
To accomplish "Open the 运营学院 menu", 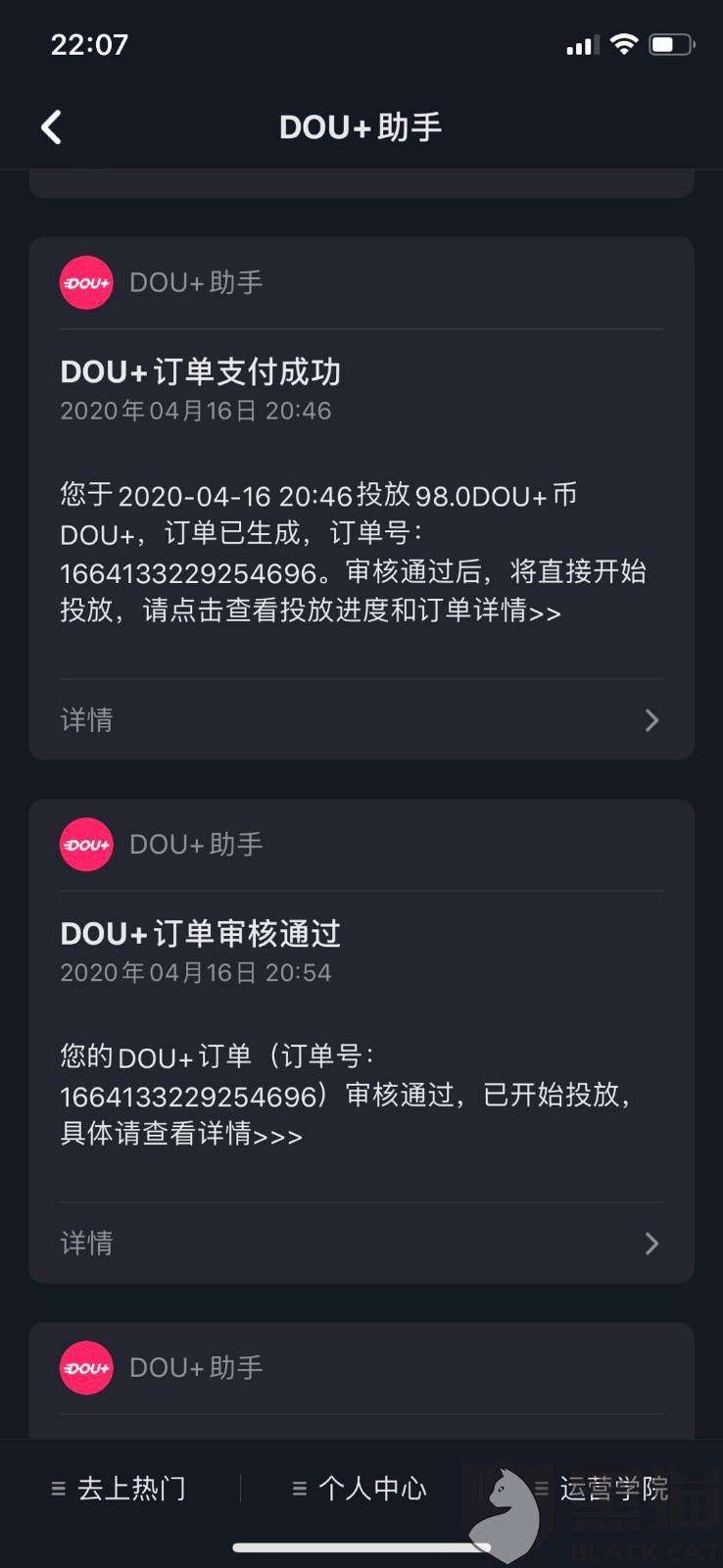I will (602, 1489).
